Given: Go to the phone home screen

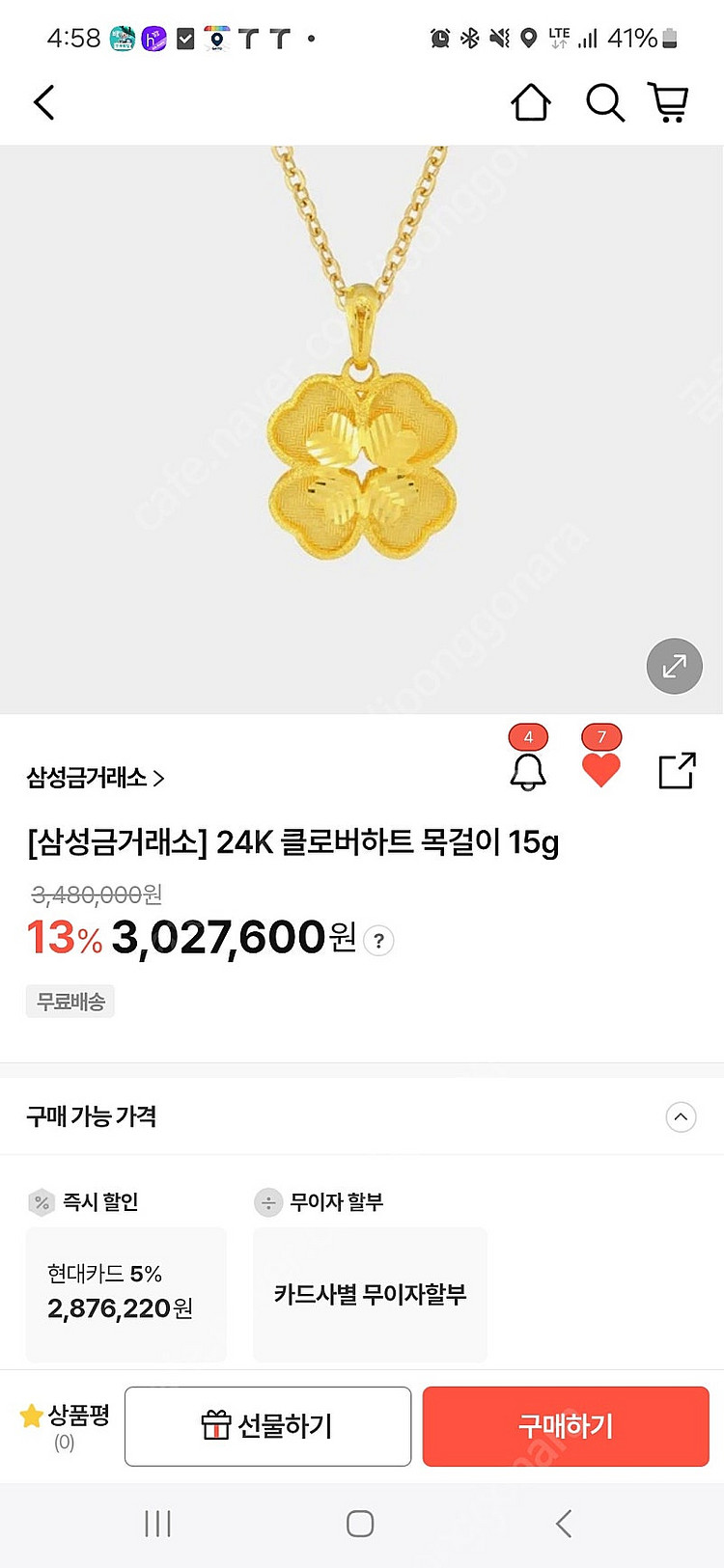Looking at the screenshot, I should point(360,1524).
